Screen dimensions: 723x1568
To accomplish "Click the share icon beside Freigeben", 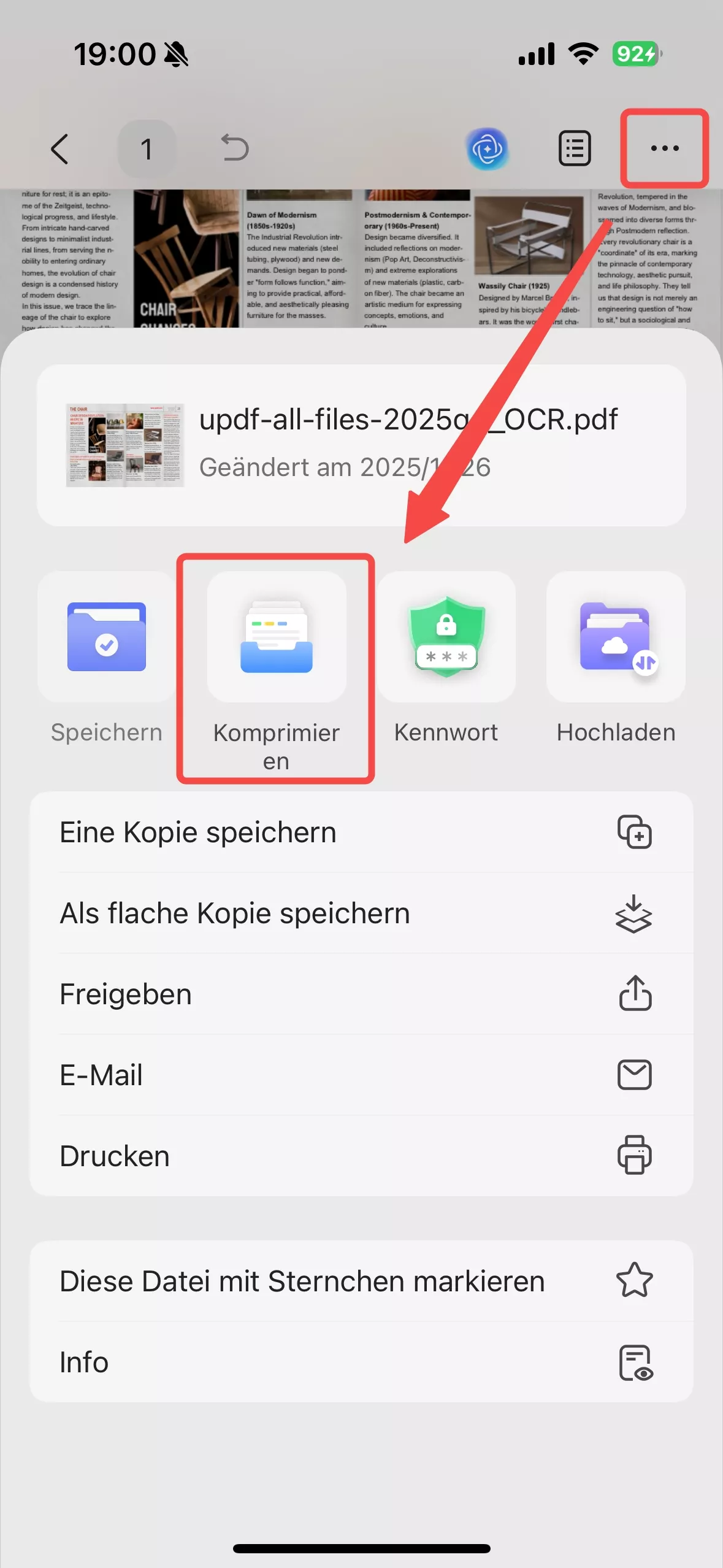I will 635,994.
